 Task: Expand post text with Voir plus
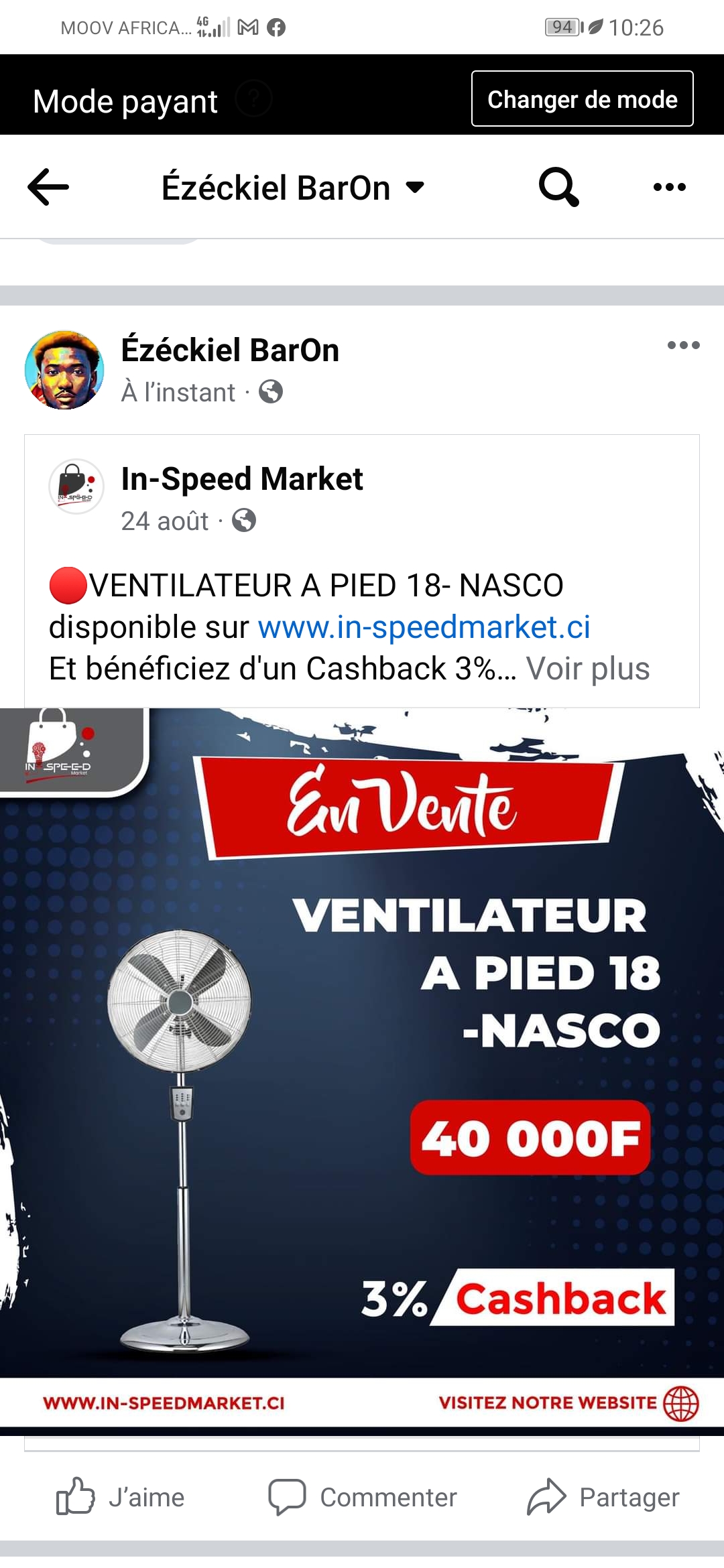pos(587,669)
